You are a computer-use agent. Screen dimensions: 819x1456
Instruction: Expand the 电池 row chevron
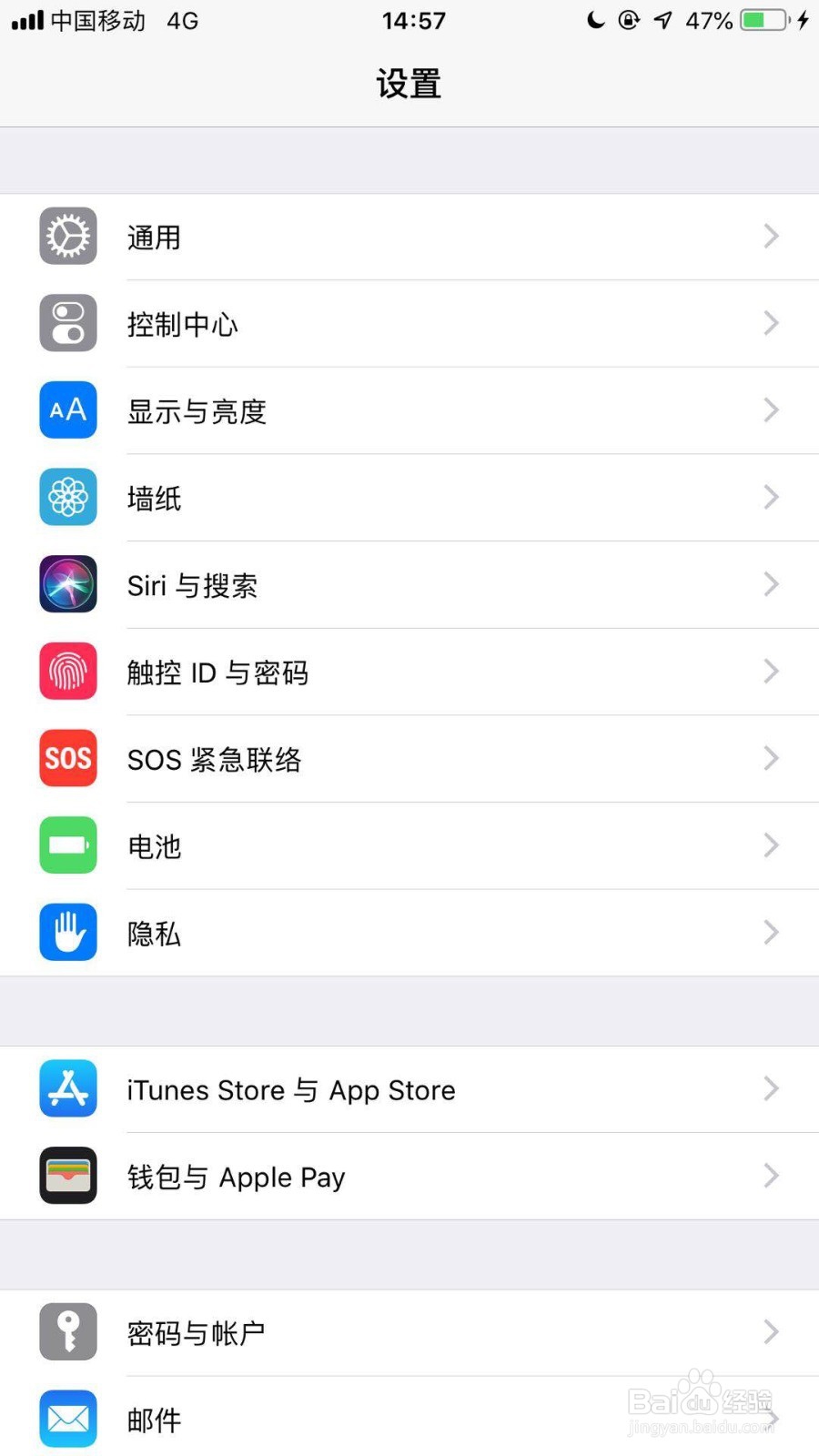(771, 845)
